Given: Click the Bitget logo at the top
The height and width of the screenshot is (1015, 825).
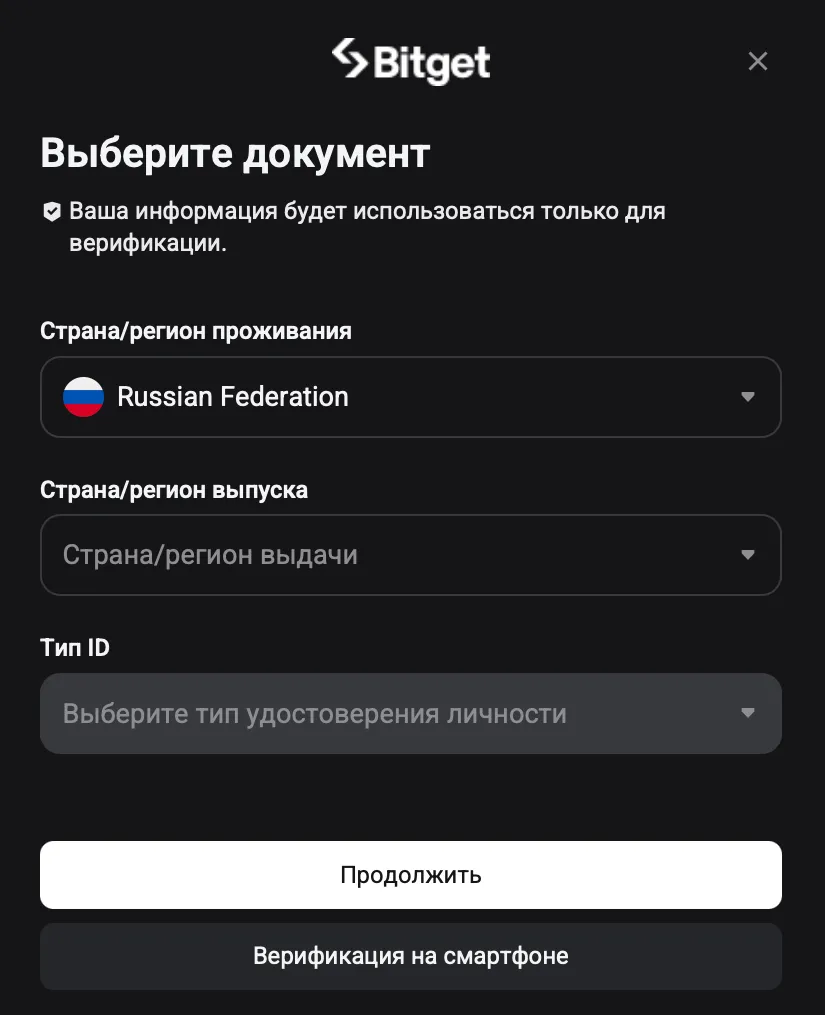Looking at the screenshot, I should tap(411, 61).
